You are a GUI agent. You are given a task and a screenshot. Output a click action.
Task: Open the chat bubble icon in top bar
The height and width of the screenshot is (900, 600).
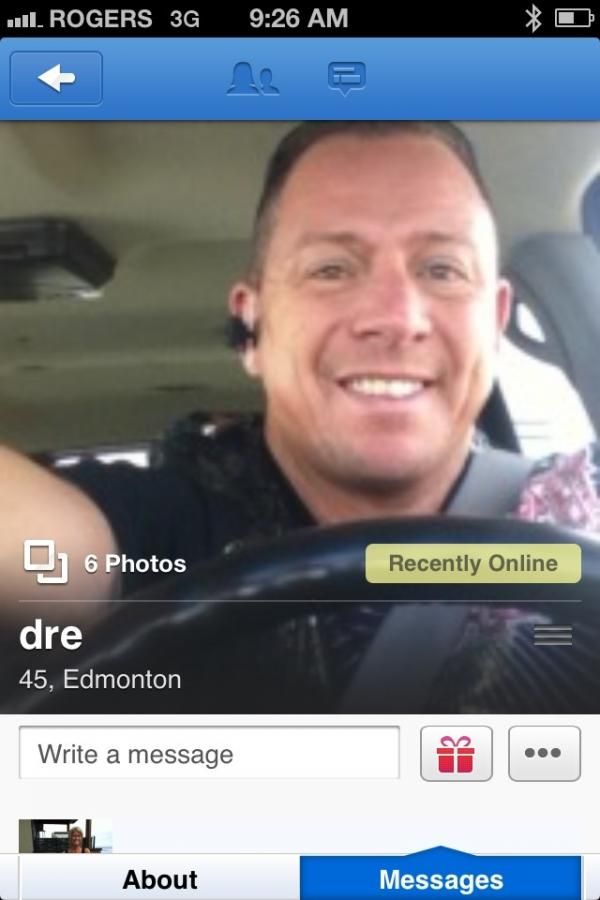tap(346, 77)
